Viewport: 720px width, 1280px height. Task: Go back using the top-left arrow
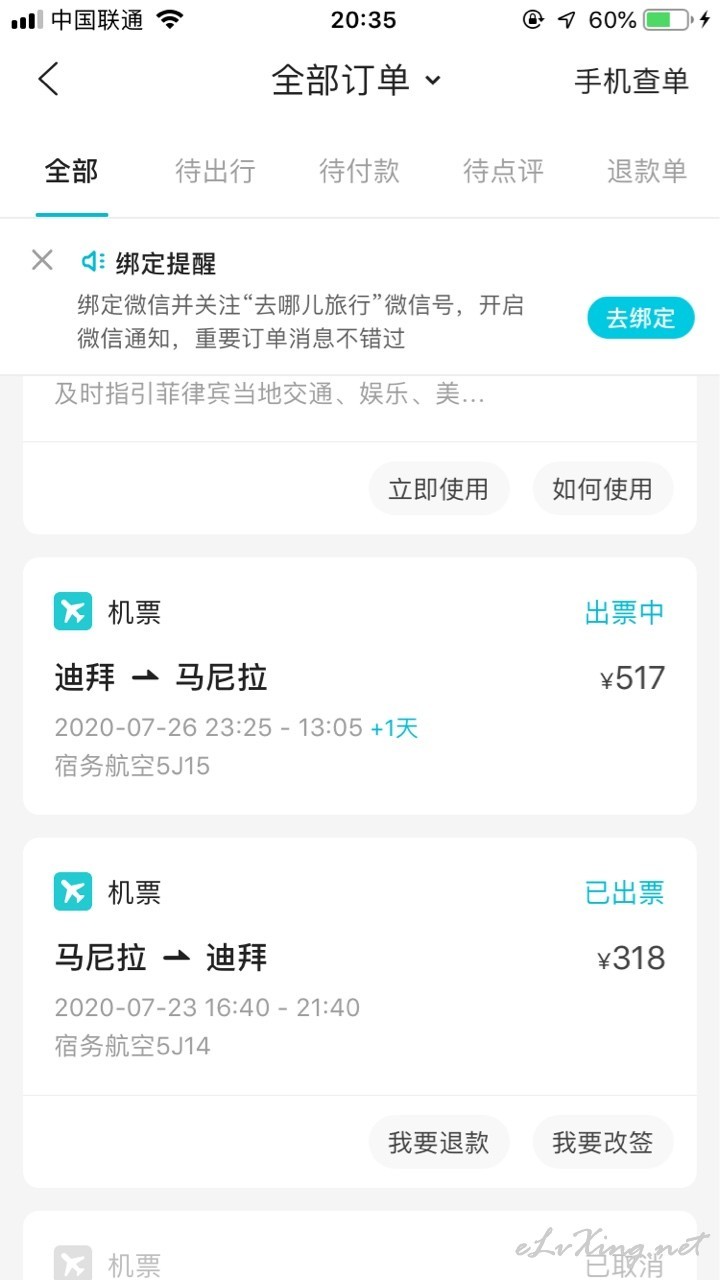[48, 79]
